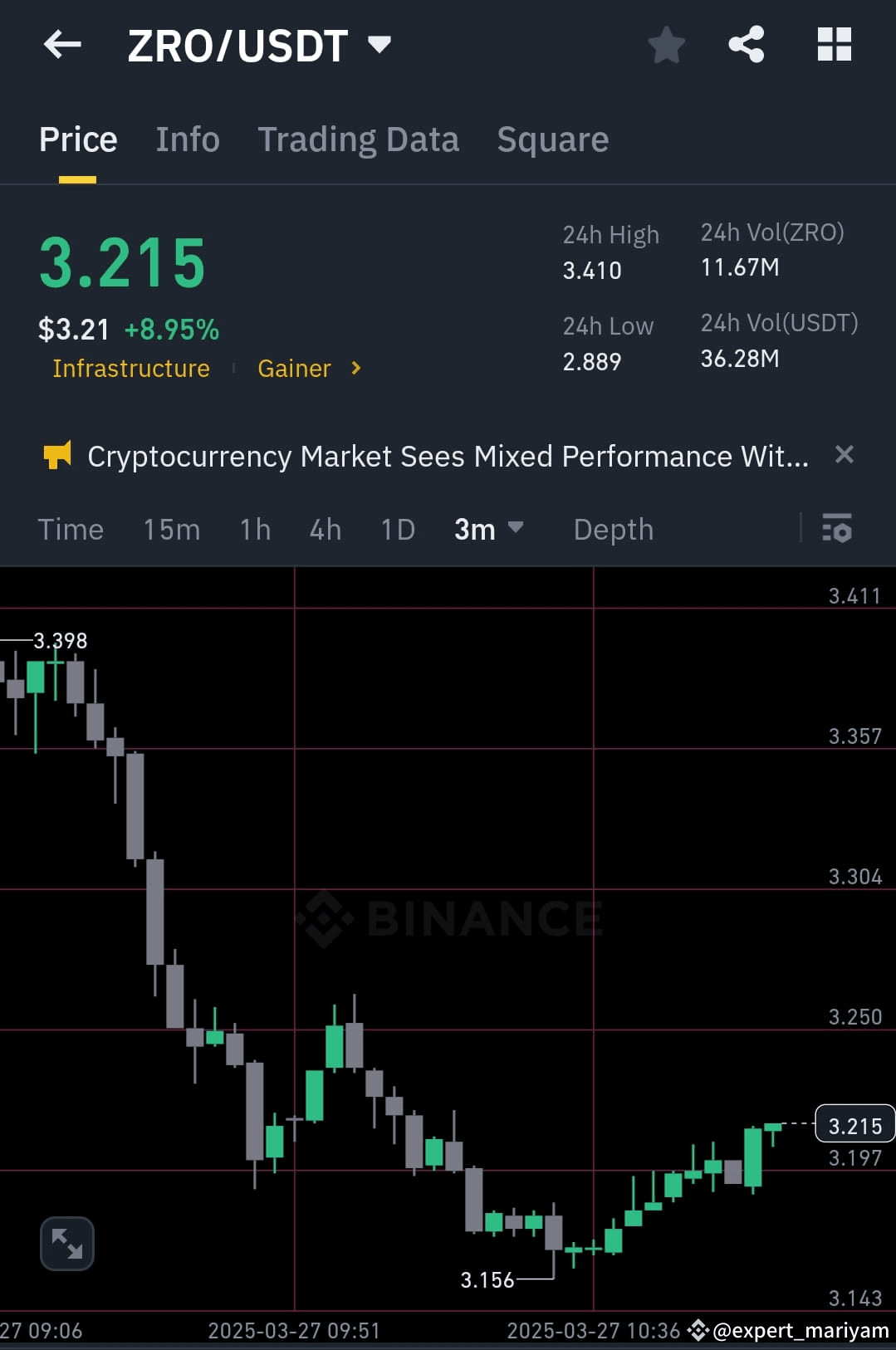This screenshot has height=1350, width=896.
Task: Expand chart to fullscreen view
Action: coord(66,1243)
